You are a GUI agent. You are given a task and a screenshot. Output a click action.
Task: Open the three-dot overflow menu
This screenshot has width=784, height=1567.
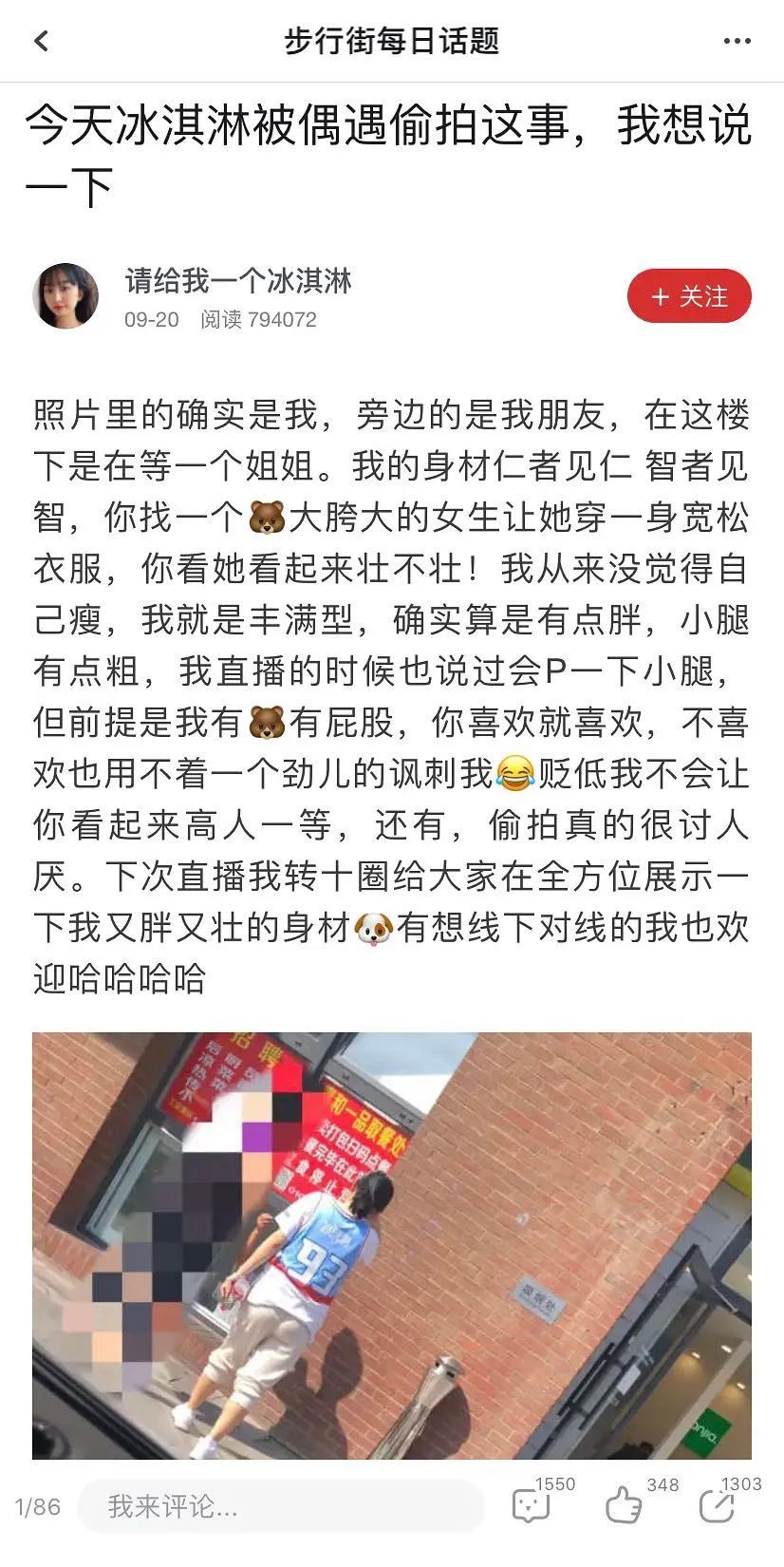tap(737, 41)
